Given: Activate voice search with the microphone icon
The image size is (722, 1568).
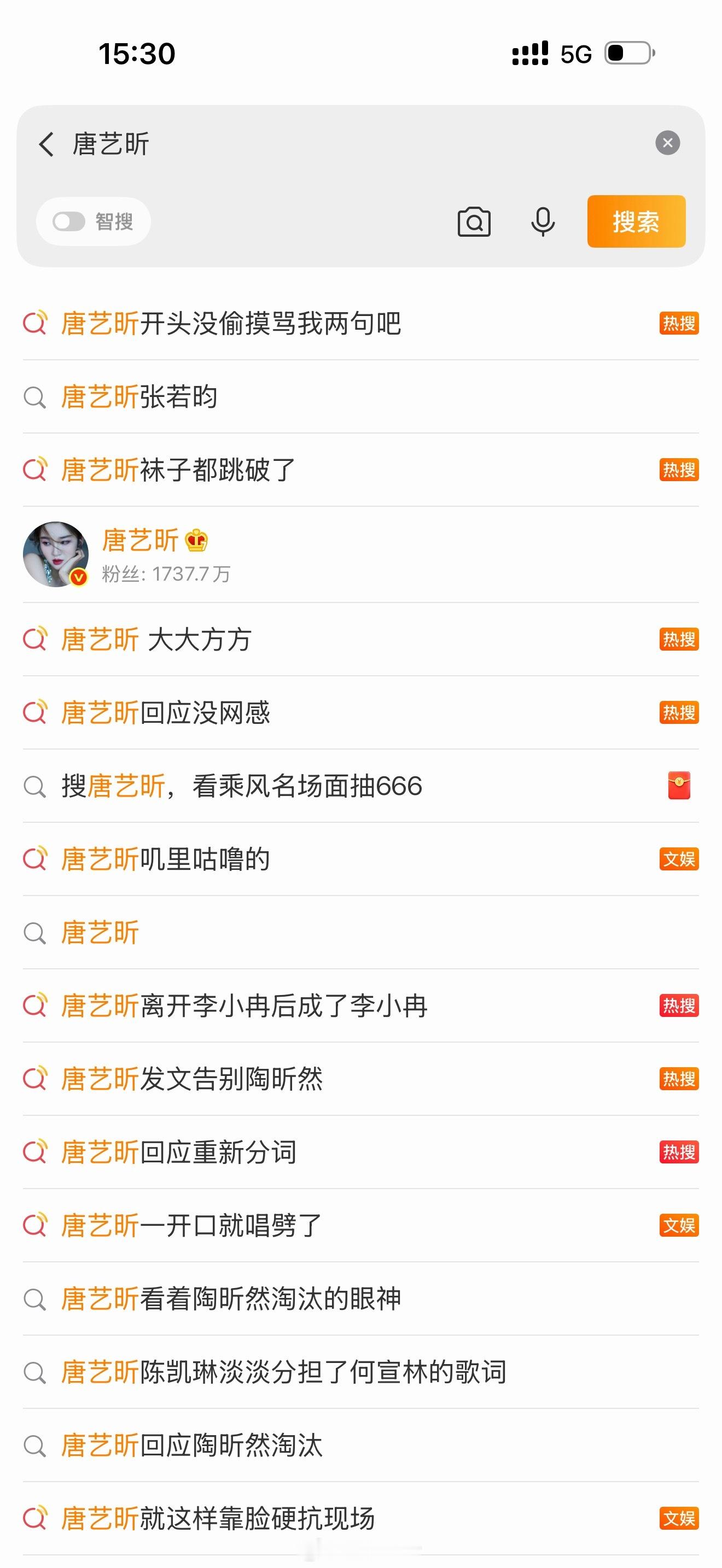Looking at the screenshot, I should (543, 221).
